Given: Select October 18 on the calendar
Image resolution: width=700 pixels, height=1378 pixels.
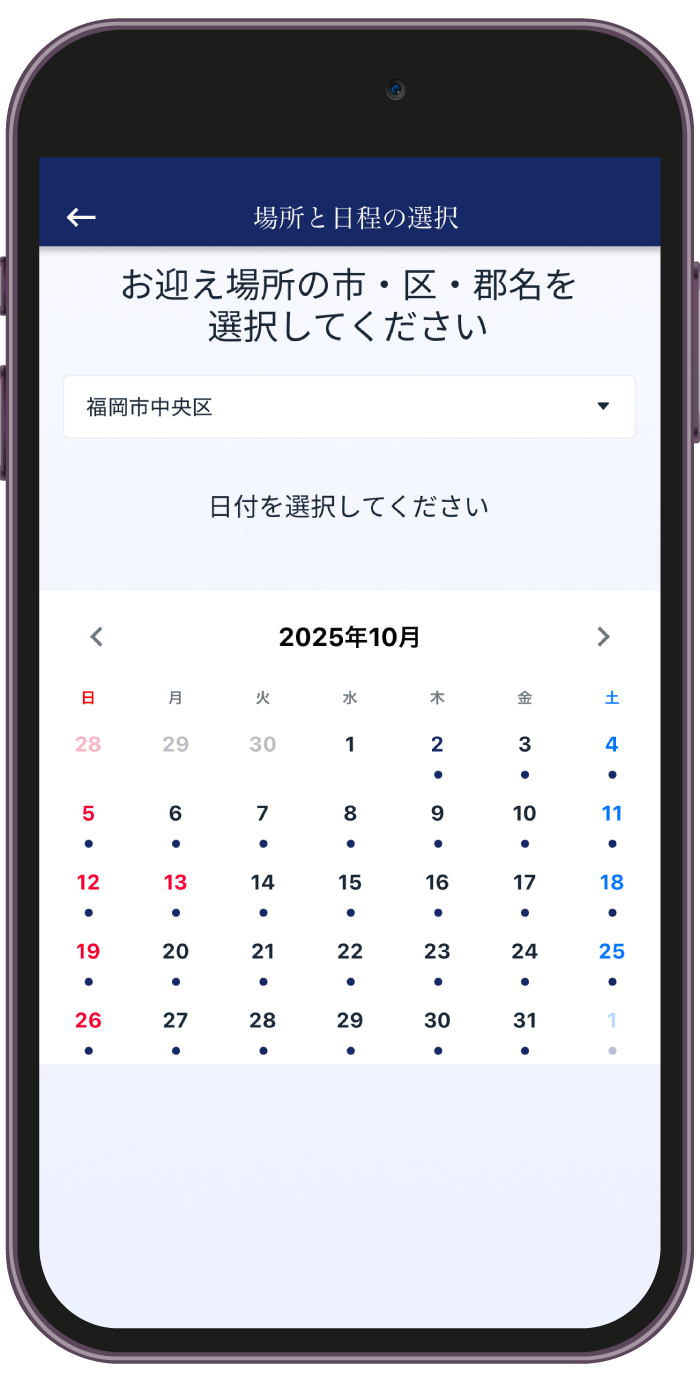Looking at the screenshot, I should 612,883.
